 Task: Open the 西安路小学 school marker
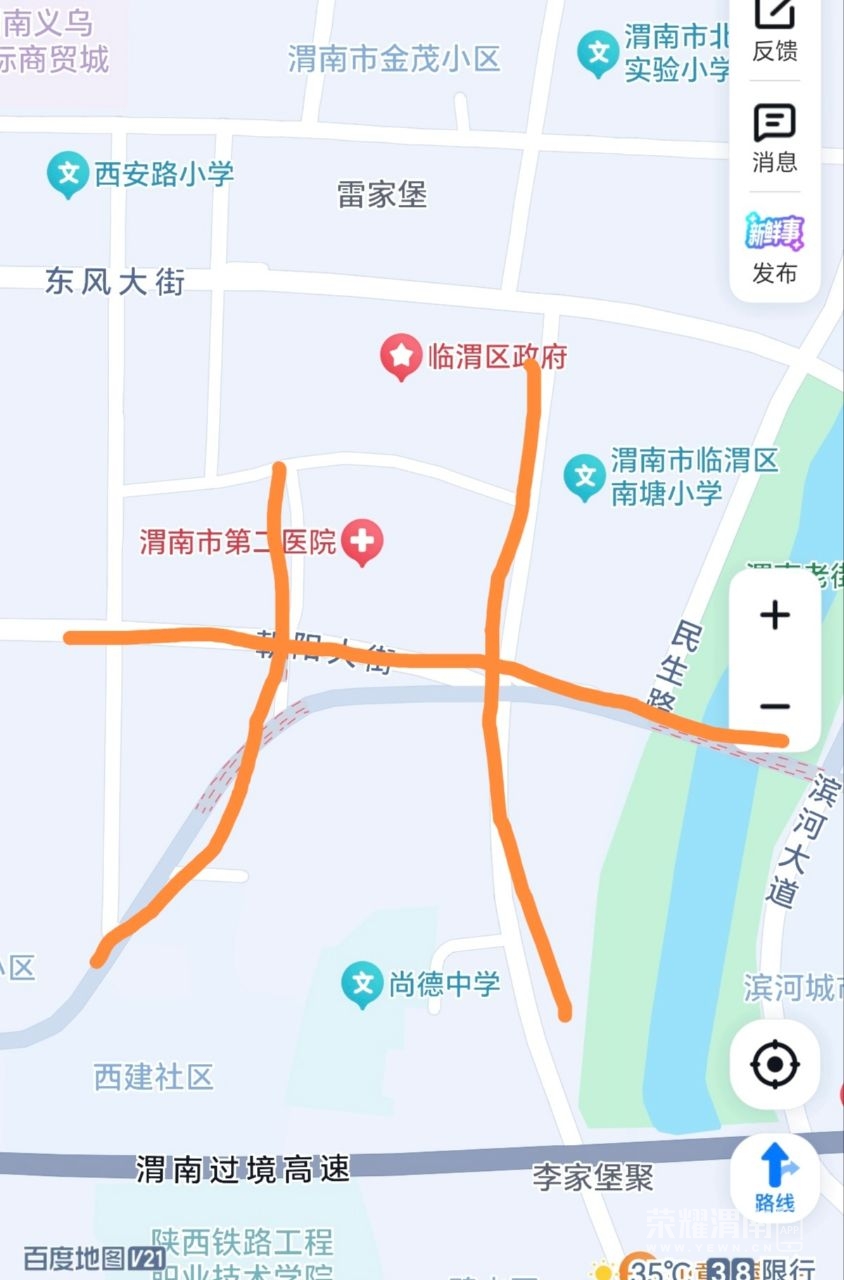(68, 174)
